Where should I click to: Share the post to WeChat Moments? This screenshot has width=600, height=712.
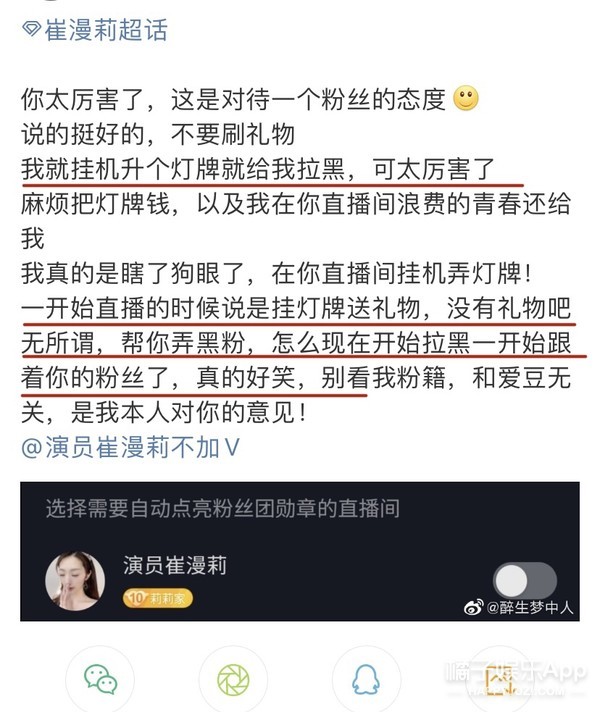[x=233, y=679]
